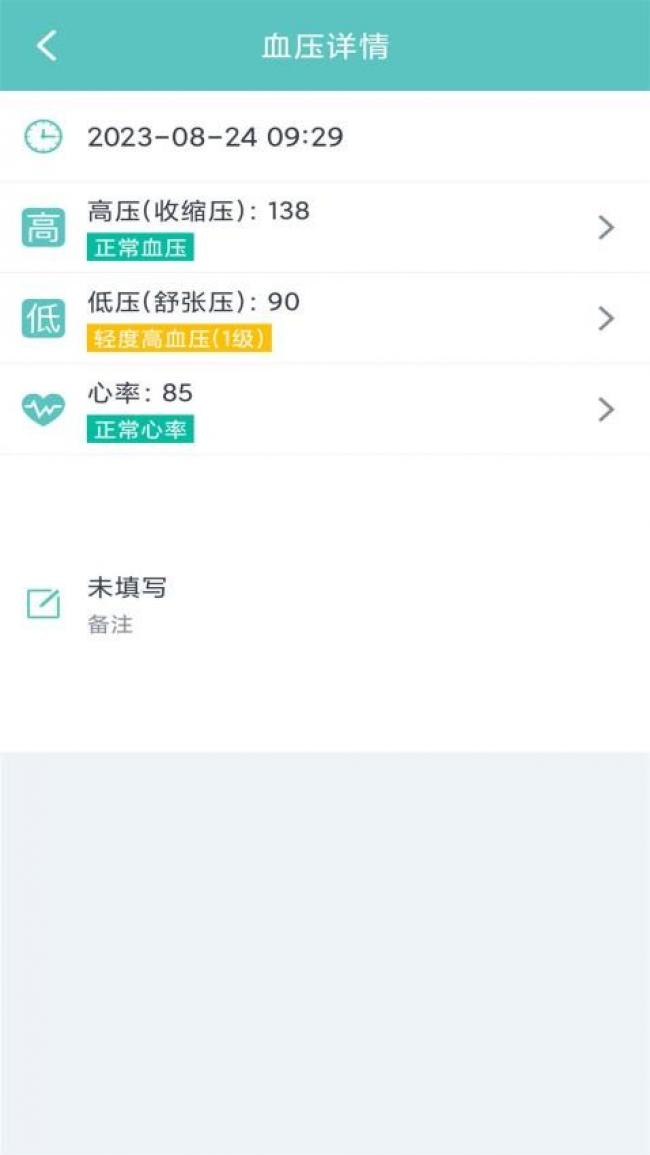The image size is (650, 1155).
Task: Open the 高压(收缩压) 138 row
Action: pyautogui.click(x=324, y=228)
